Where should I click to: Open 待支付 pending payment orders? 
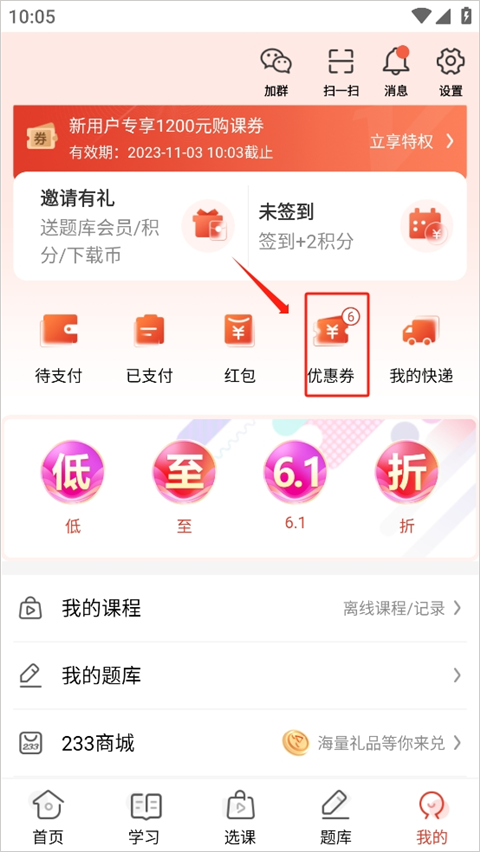coord(59,348)
